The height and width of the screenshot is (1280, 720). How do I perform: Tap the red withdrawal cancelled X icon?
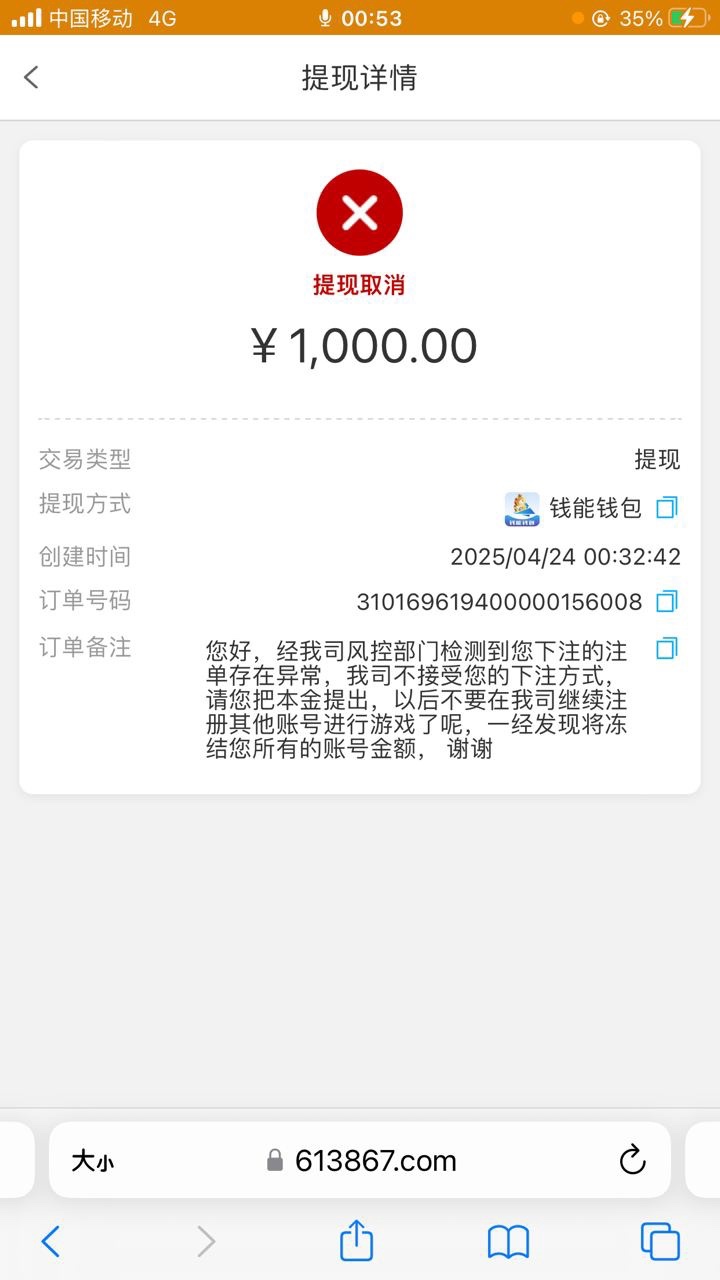[x=360, y=211]
